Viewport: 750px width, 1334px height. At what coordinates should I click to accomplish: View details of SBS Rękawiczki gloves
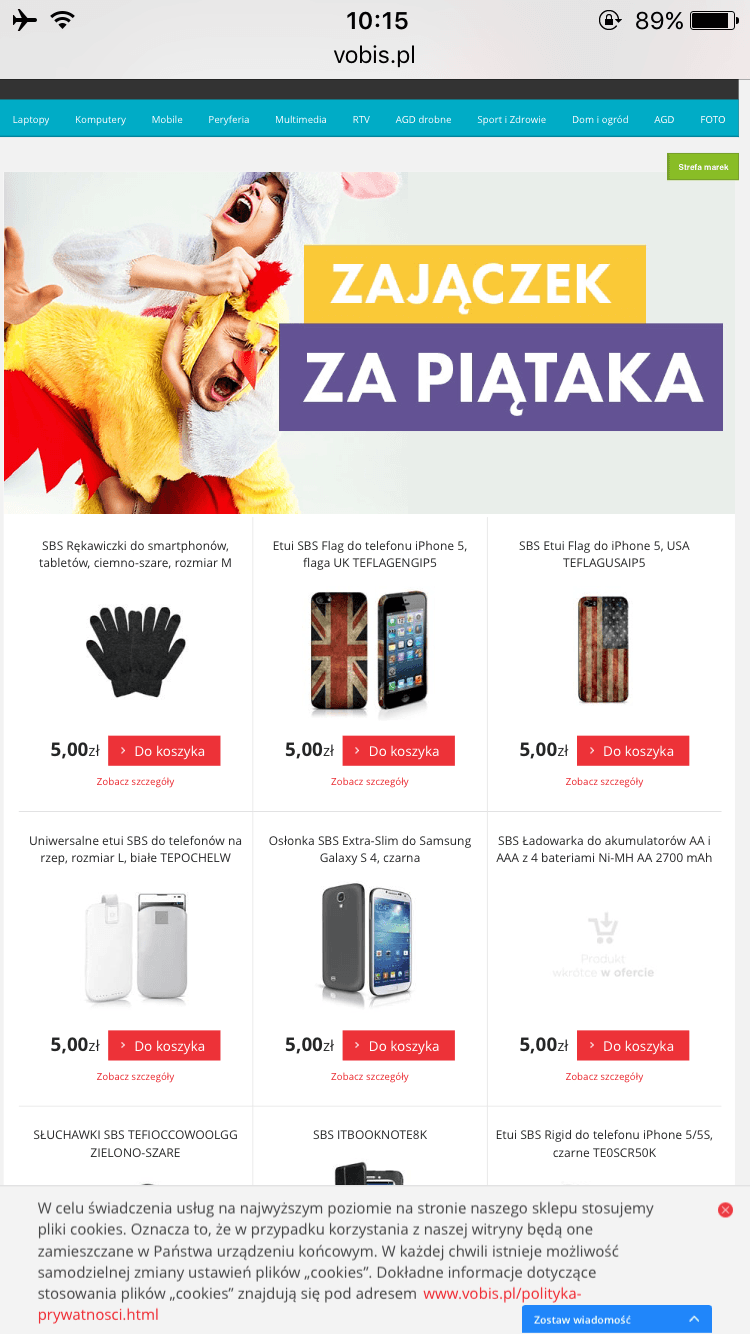pos(135,782)
